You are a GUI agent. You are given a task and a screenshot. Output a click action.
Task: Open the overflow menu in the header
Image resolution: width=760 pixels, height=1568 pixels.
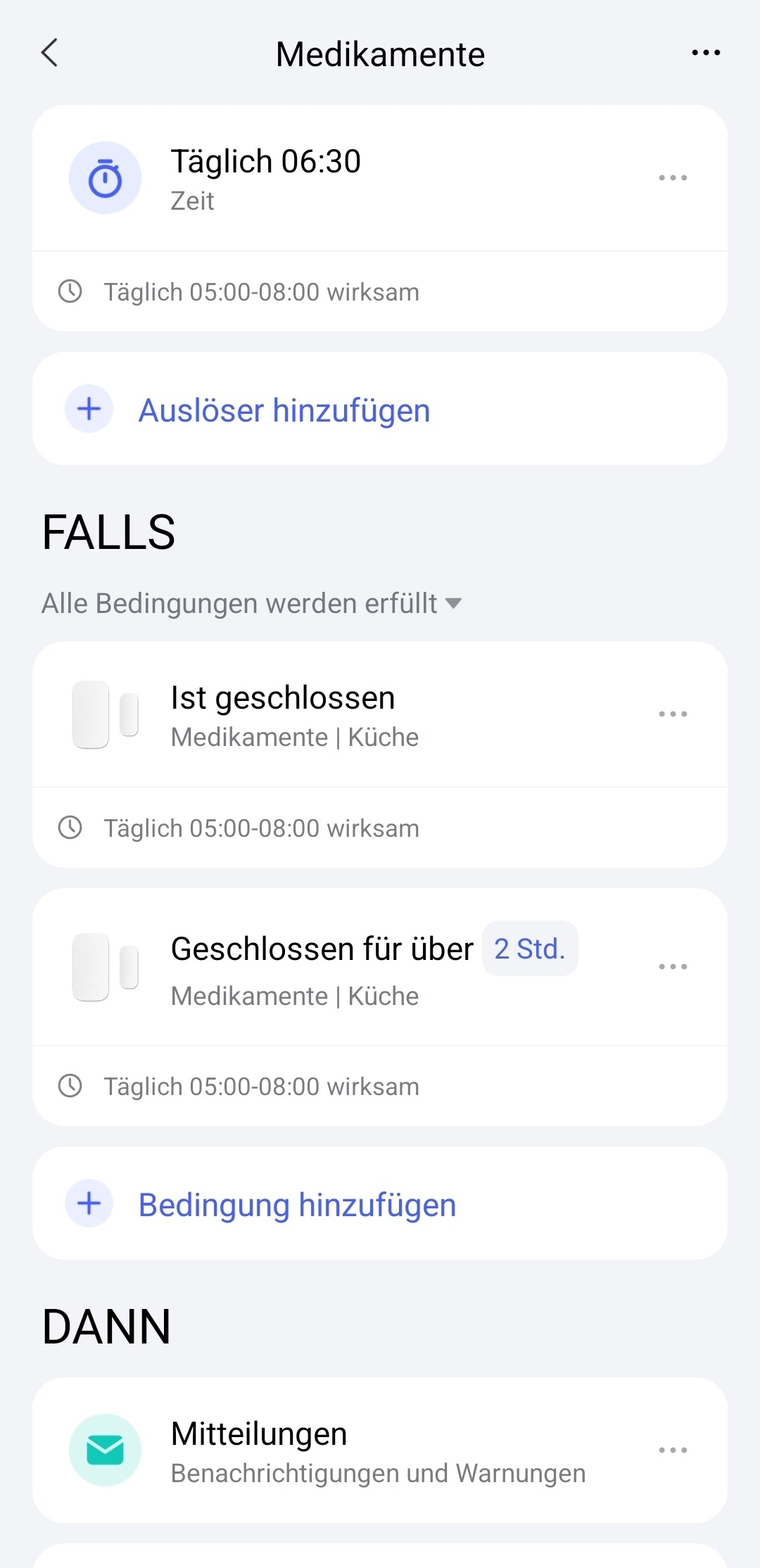[x=706, y=53]
